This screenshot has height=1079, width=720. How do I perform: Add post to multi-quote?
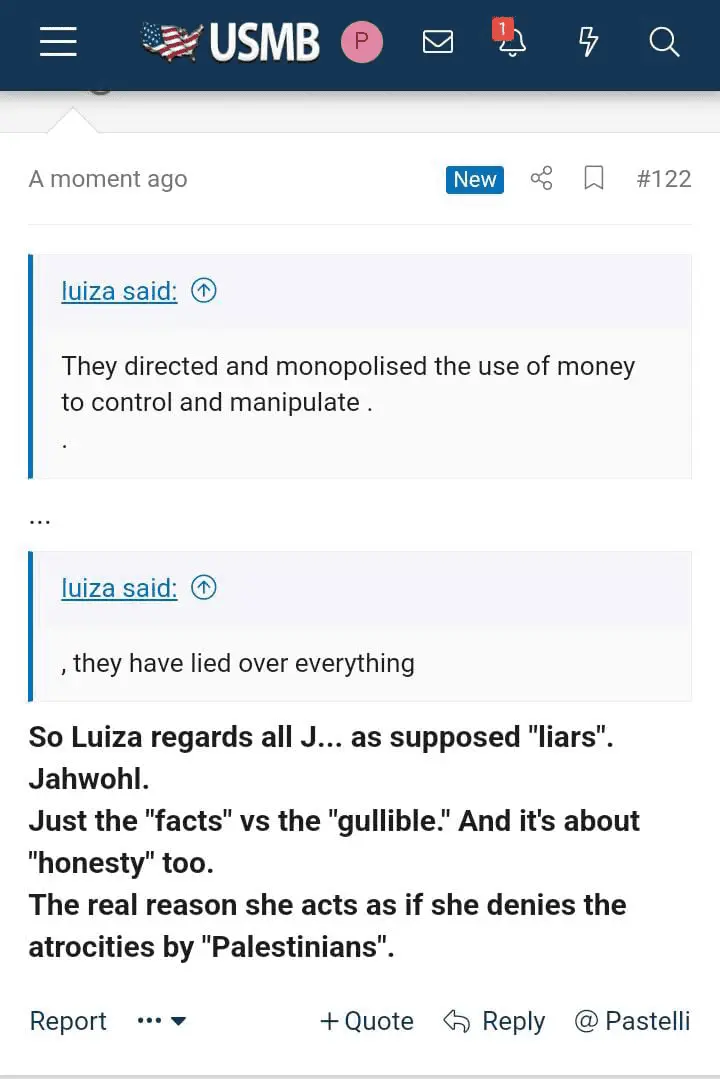(367, 1021)
